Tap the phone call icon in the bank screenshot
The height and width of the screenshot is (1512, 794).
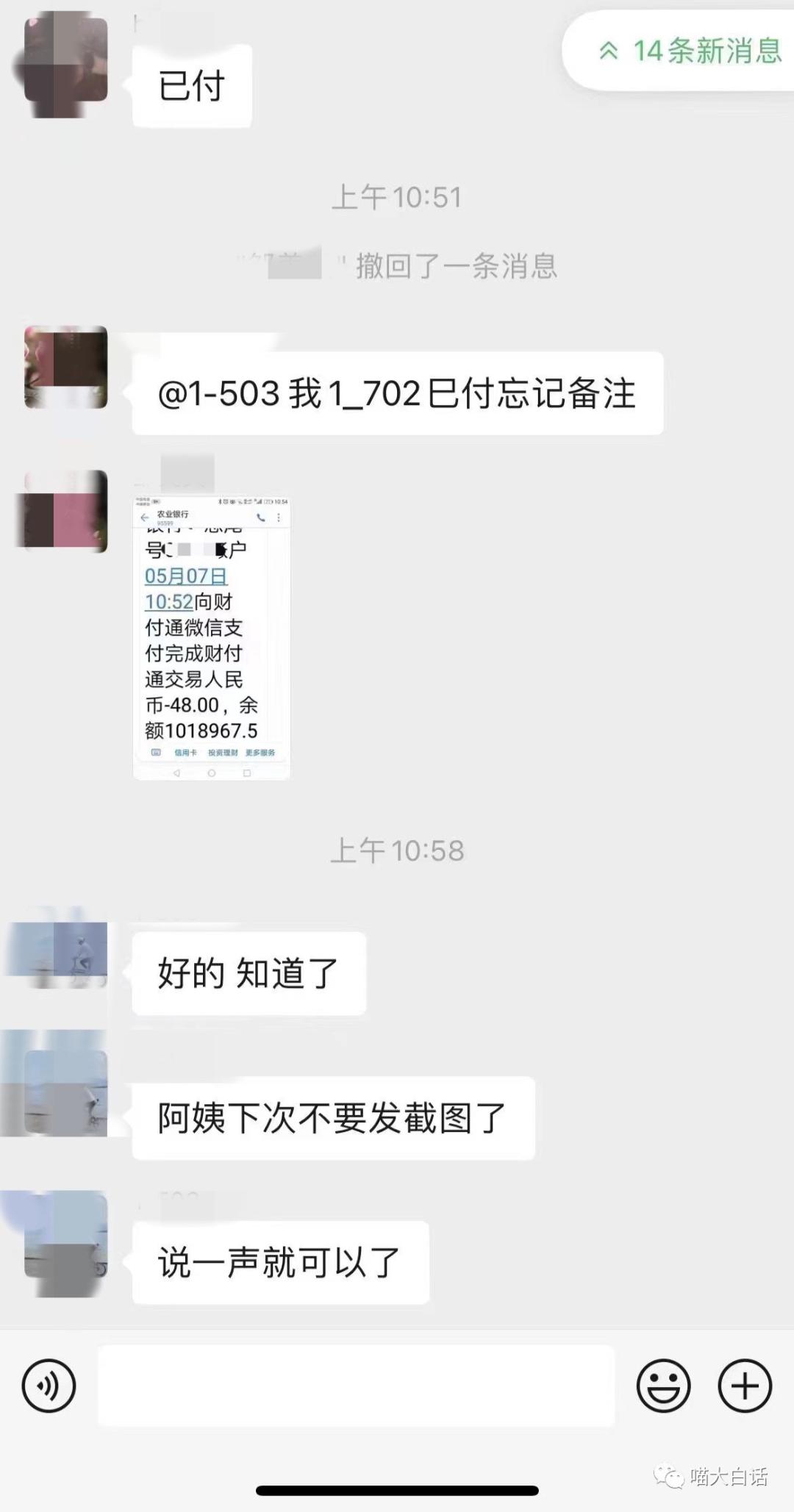coord(262,517)
